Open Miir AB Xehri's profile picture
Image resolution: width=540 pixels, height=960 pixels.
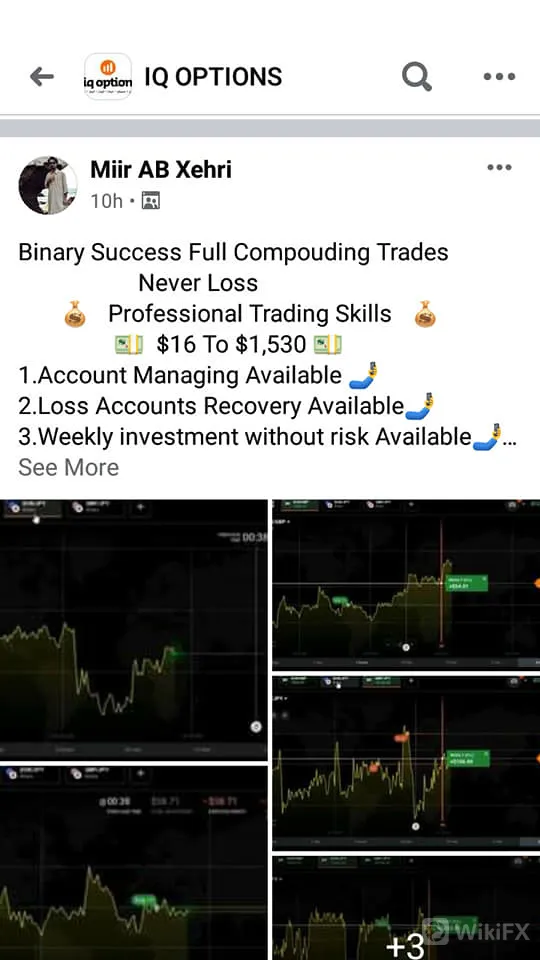coord(48,185)
